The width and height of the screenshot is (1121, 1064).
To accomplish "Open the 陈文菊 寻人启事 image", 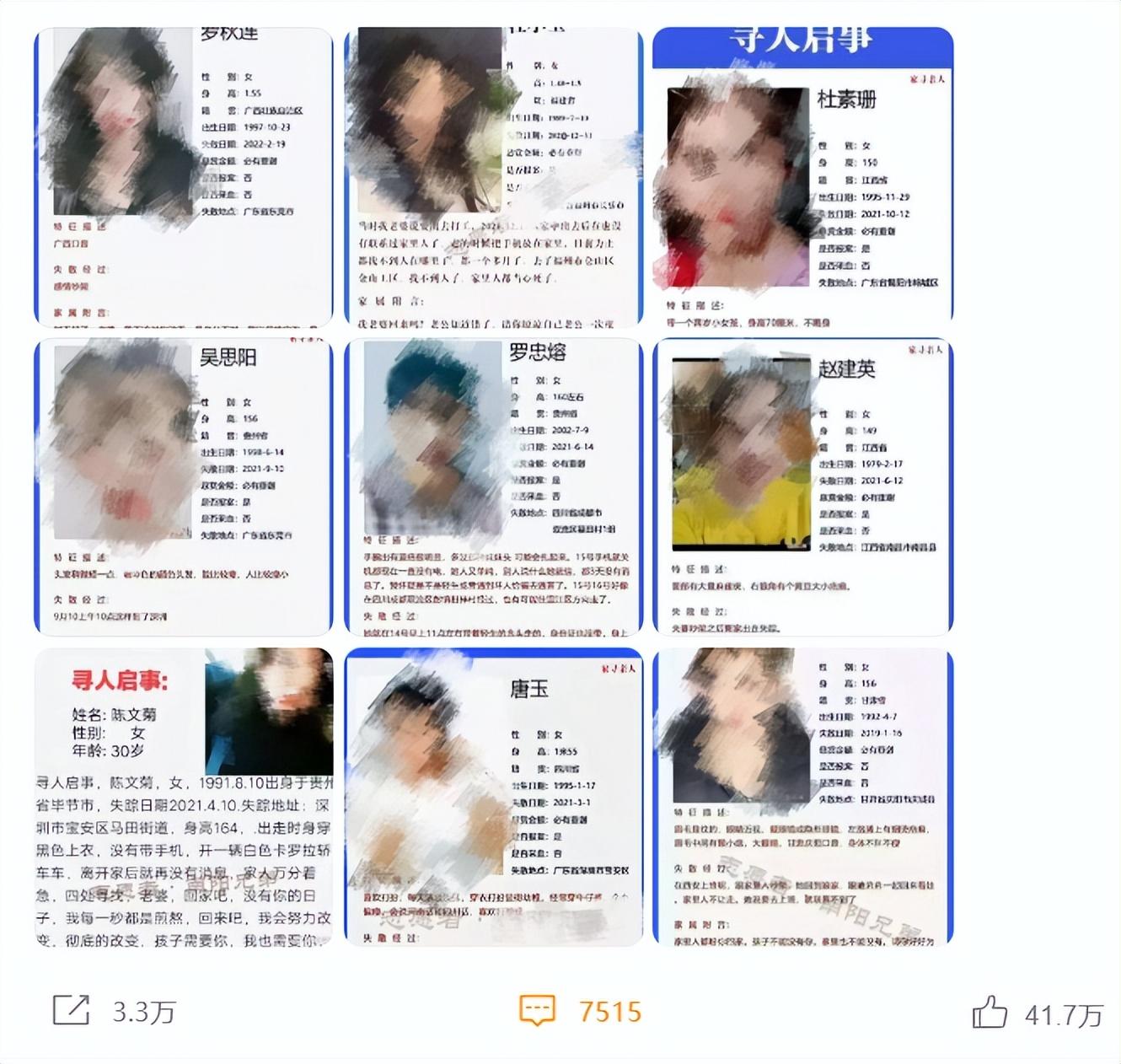I will (x=184, y=797).
